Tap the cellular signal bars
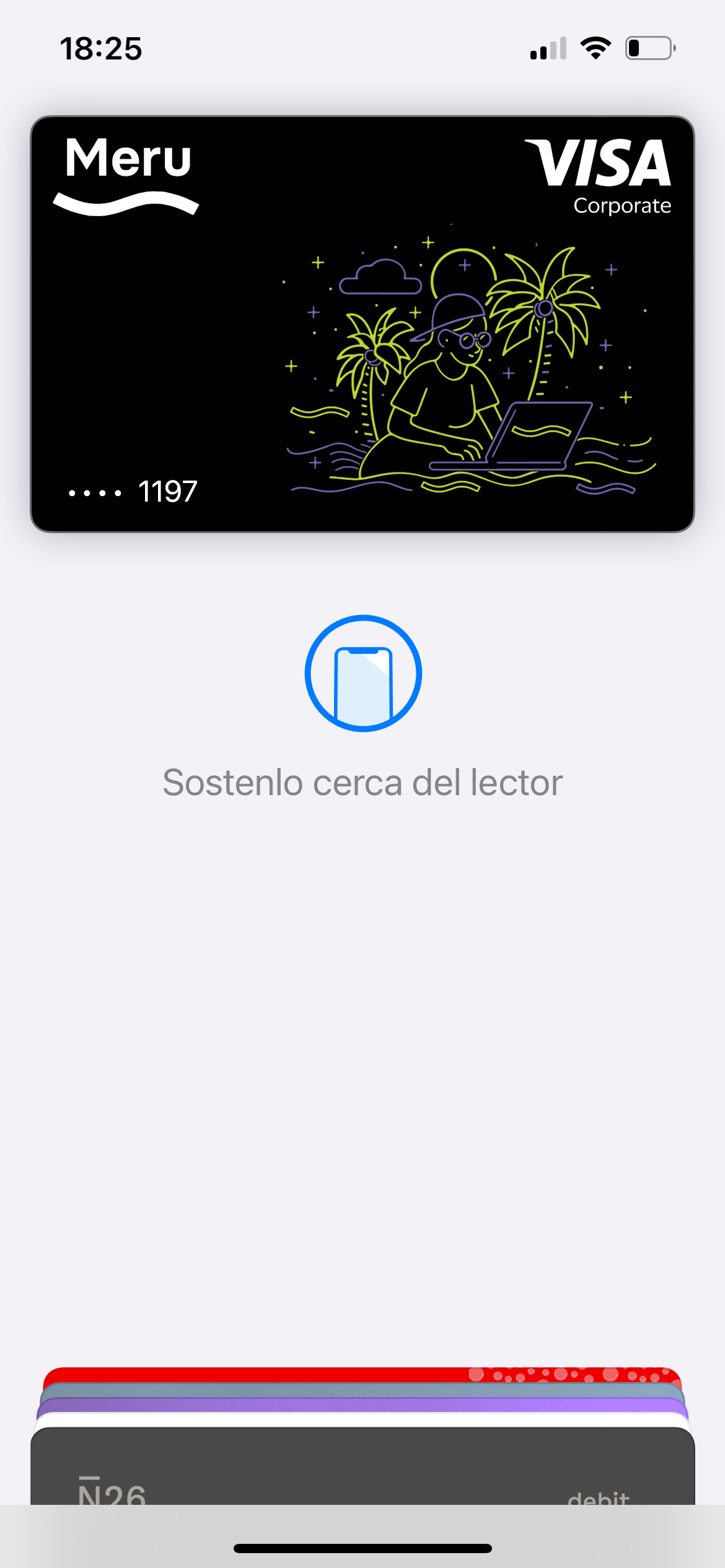Screen dimensions: 725x1568 click(547, 48)
